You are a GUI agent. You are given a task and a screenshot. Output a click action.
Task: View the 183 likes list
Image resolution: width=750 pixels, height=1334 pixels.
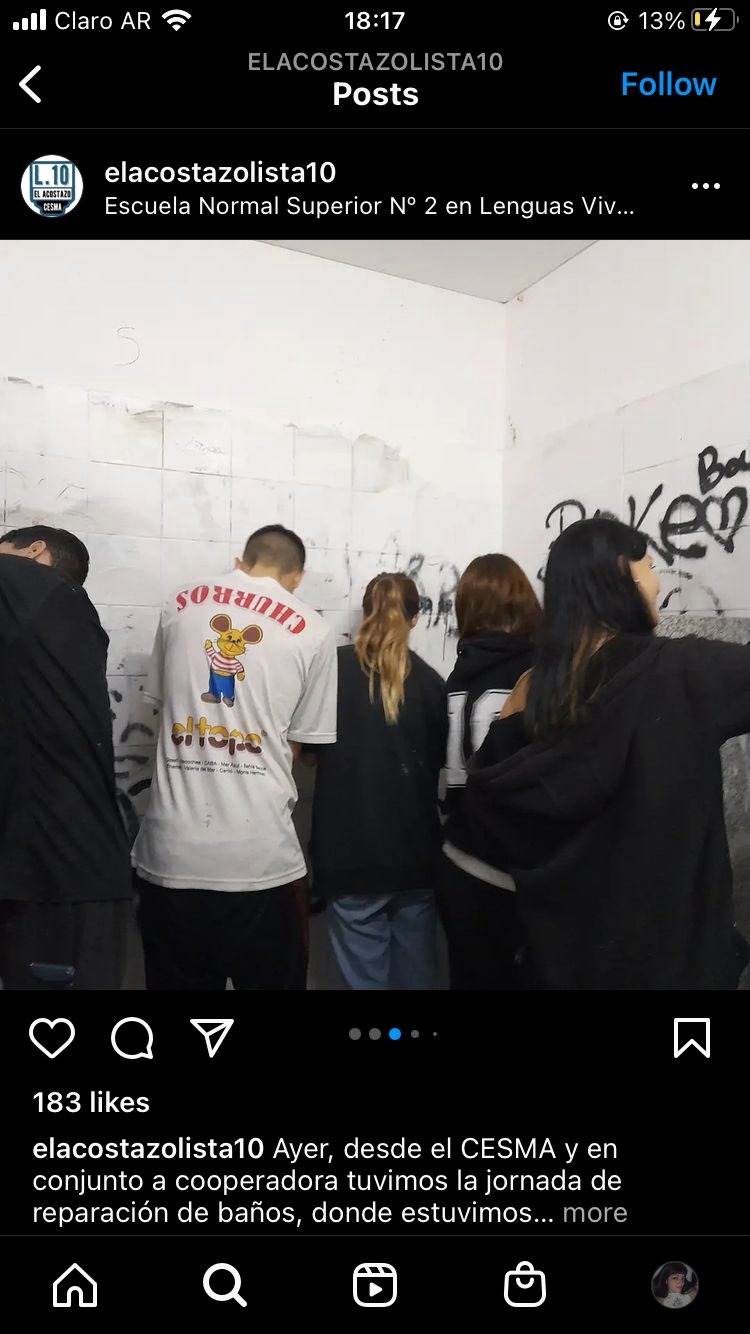[91, 1102]
